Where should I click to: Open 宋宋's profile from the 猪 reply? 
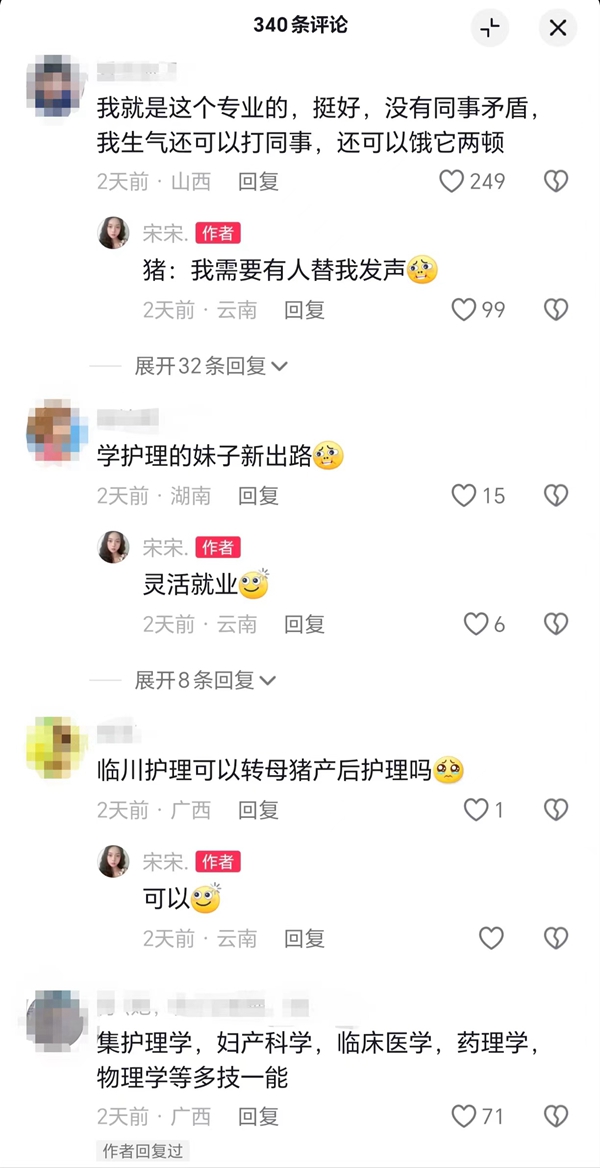[113, 233]
